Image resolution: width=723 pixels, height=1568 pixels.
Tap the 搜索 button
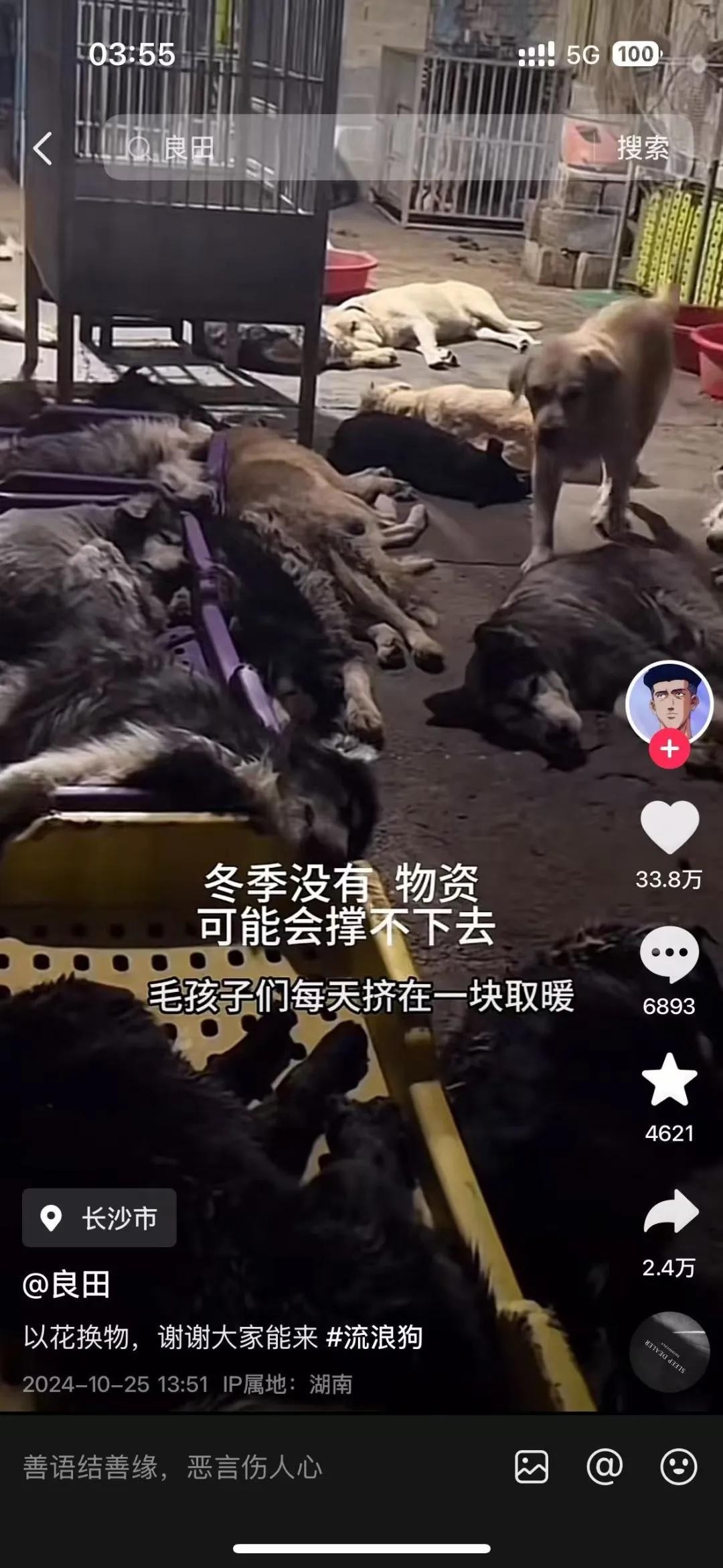point(642,148)
